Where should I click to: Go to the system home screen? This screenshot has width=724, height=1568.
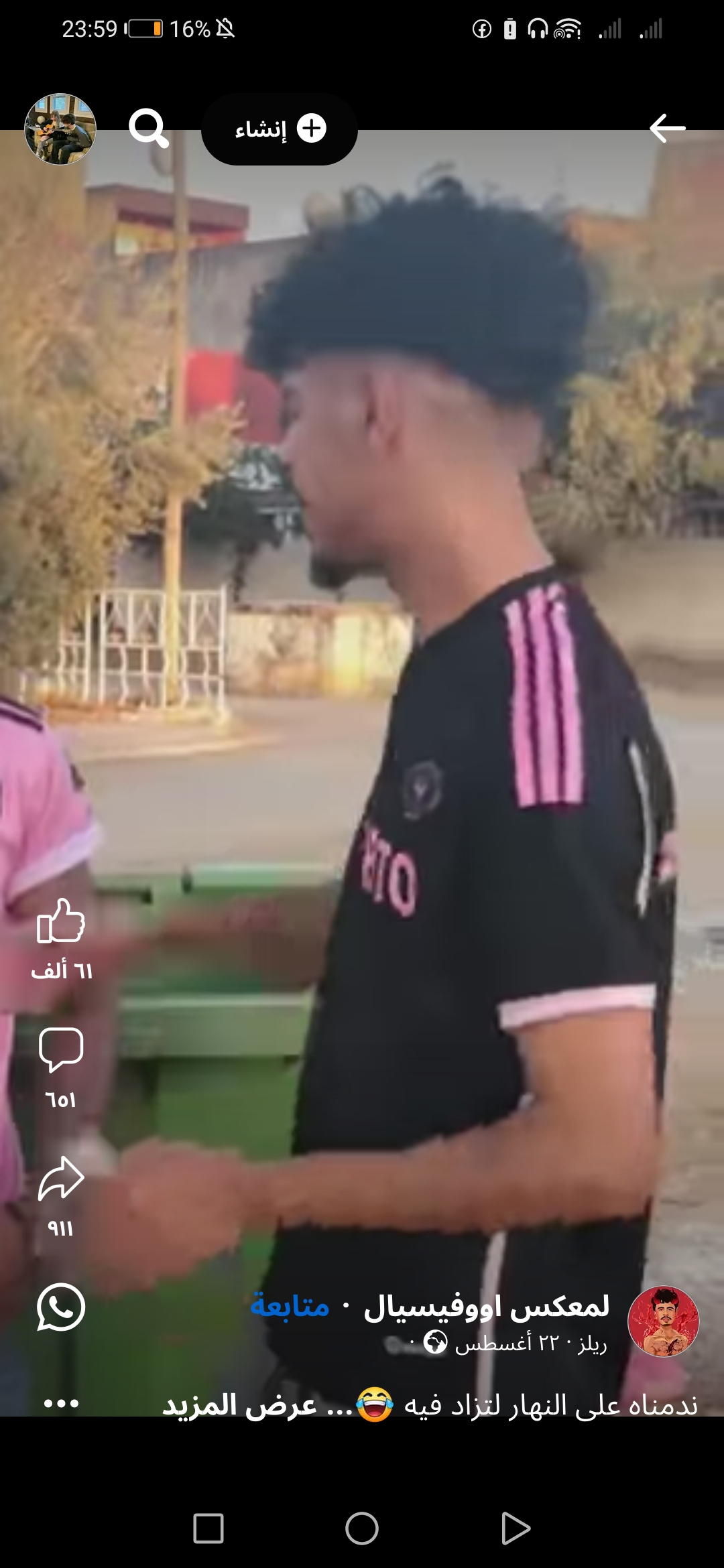pyautogui.click(x=362, y=1528)
